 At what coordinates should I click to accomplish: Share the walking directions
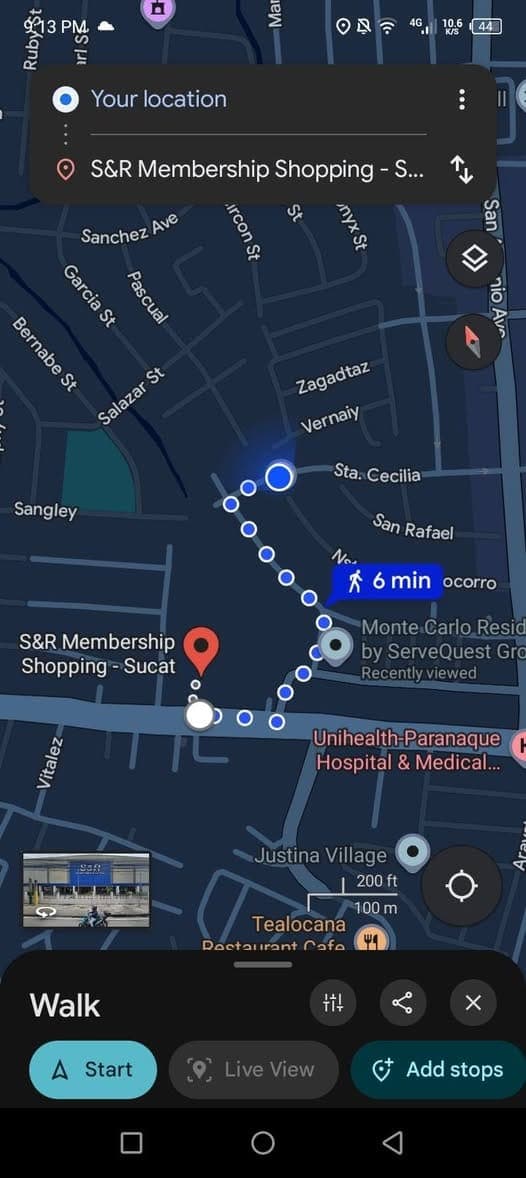pyautogui.click(x=403, y=1002)
